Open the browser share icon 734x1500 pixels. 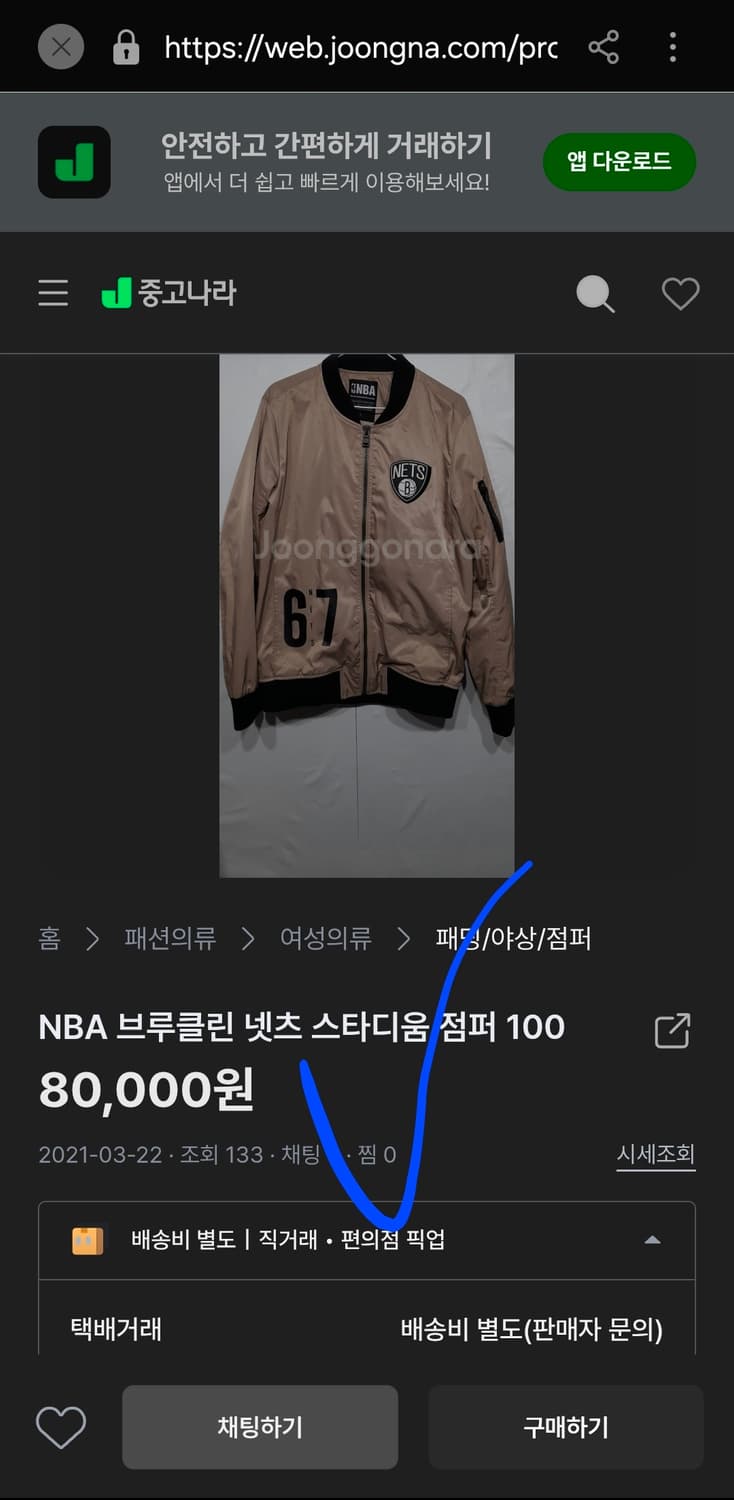point(603,47)
